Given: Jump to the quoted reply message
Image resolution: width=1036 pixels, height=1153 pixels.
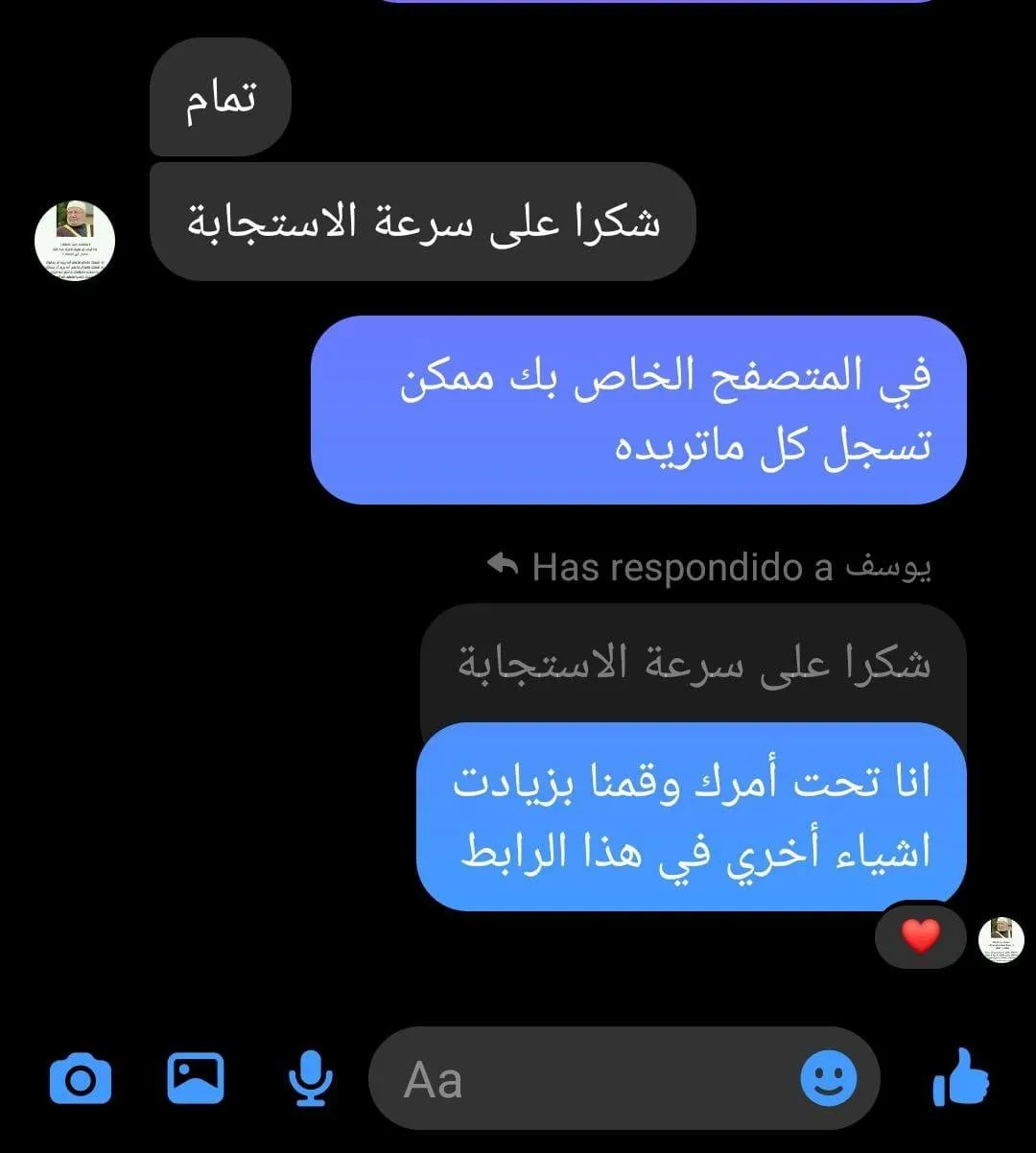Looking at the screenshot, I should (693, 664).
